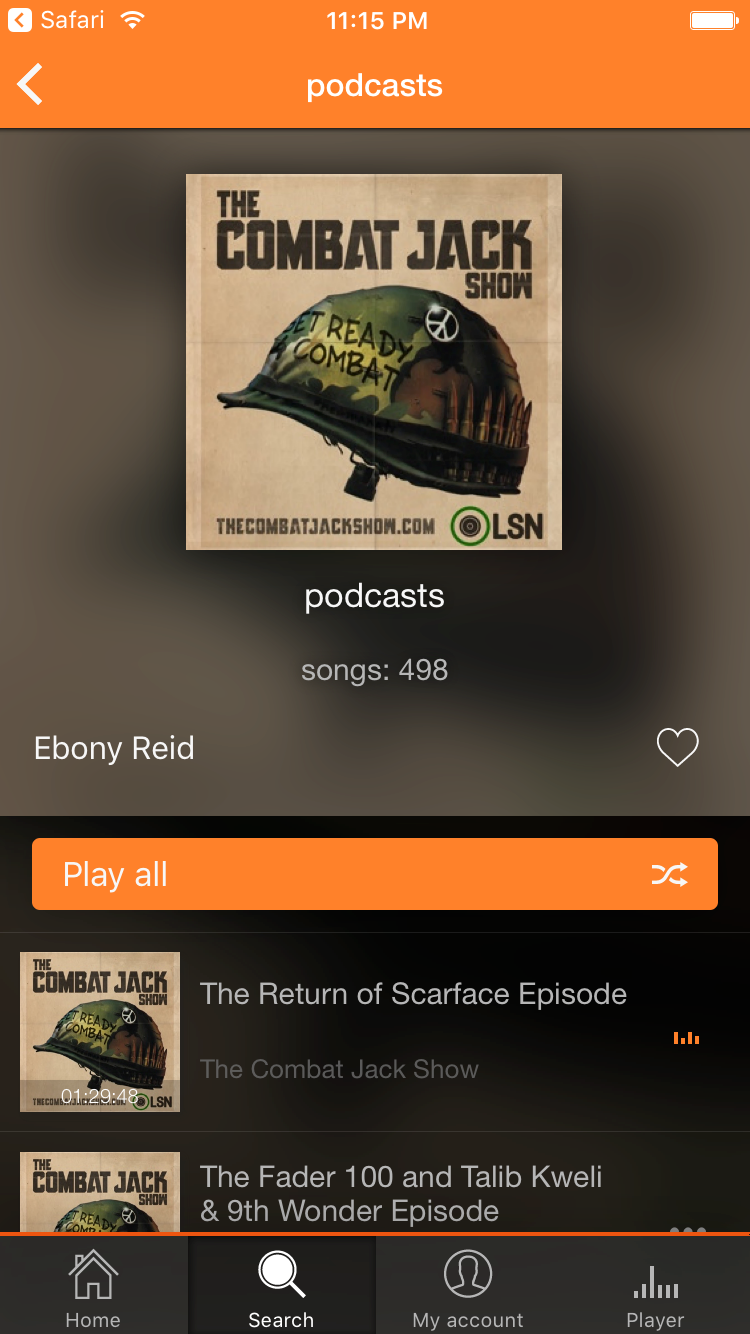Open Ebony Reid's profile
This screenshot has width=750, height=1334.
[x=113, y=747]
